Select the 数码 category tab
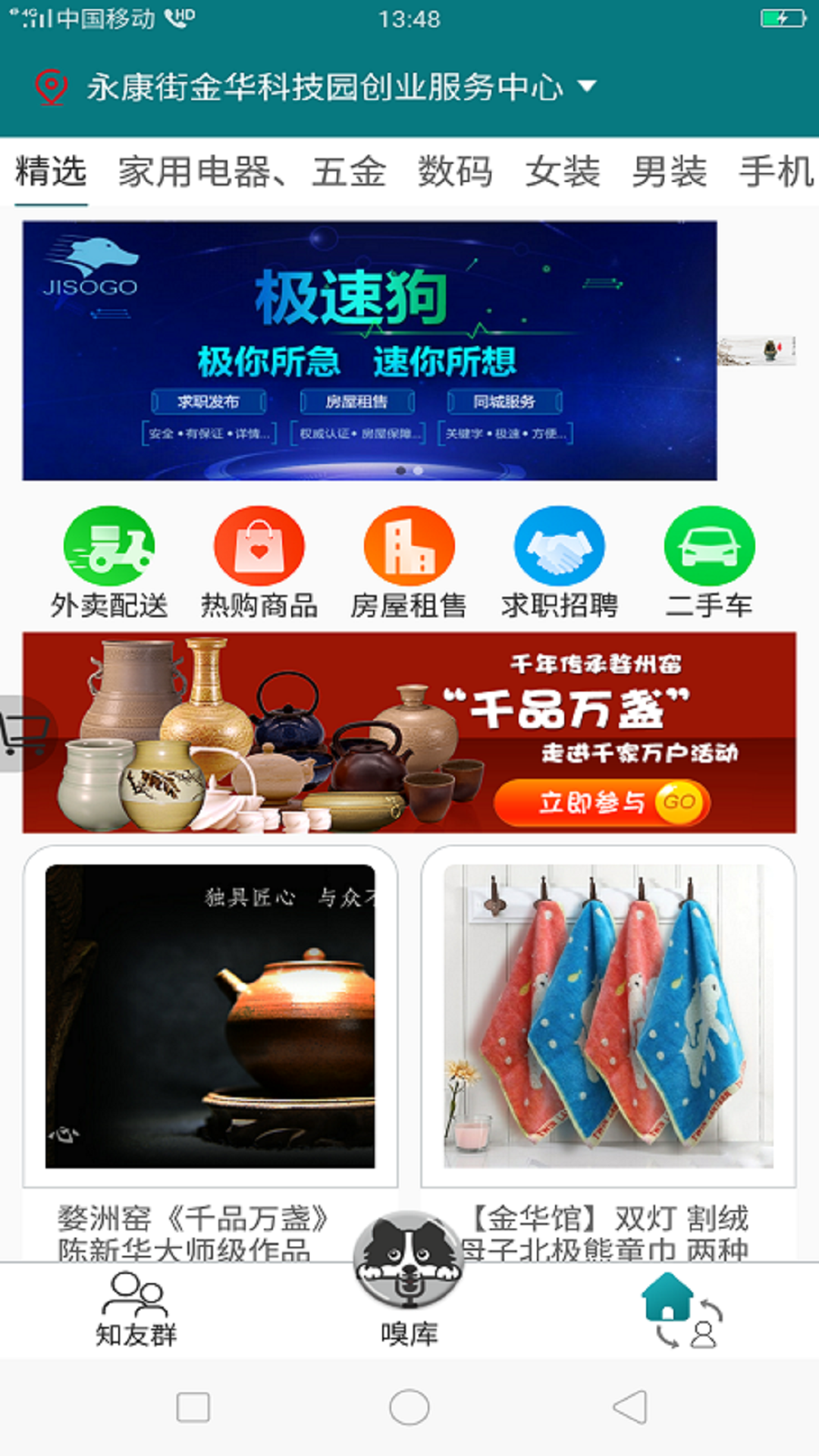Screen dimensions: 819x1456 pyautogui.click(x=455, y=171)
